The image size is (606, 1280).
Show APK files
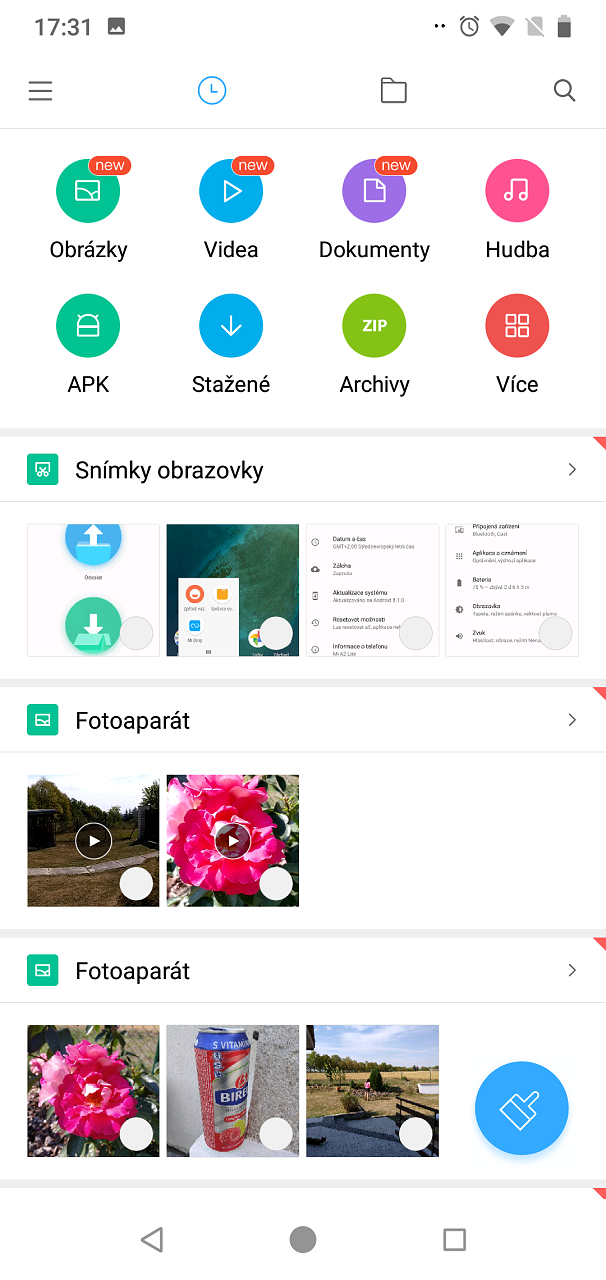88,345
